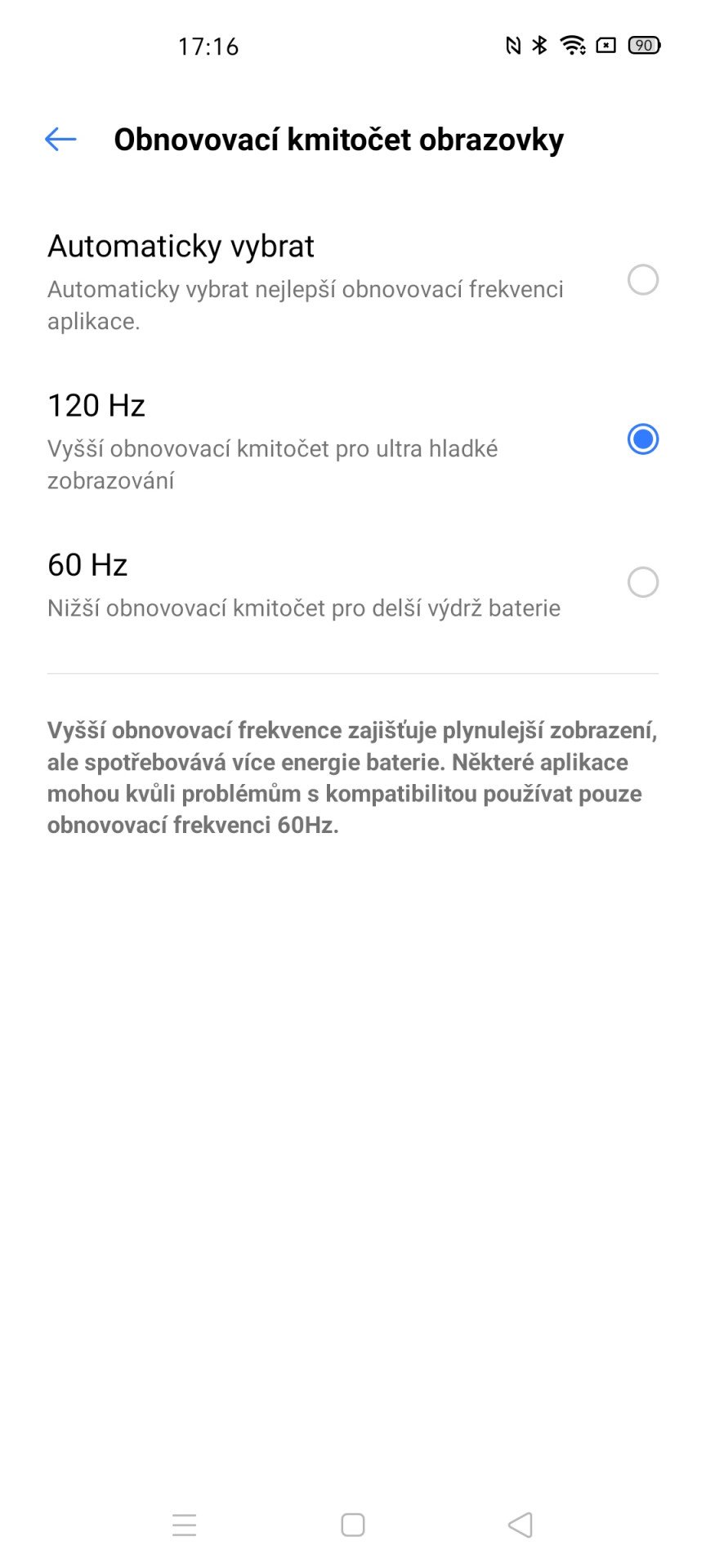
Task: Choose the 120 Hz refresh rate
Action: [x=642, y=439]
